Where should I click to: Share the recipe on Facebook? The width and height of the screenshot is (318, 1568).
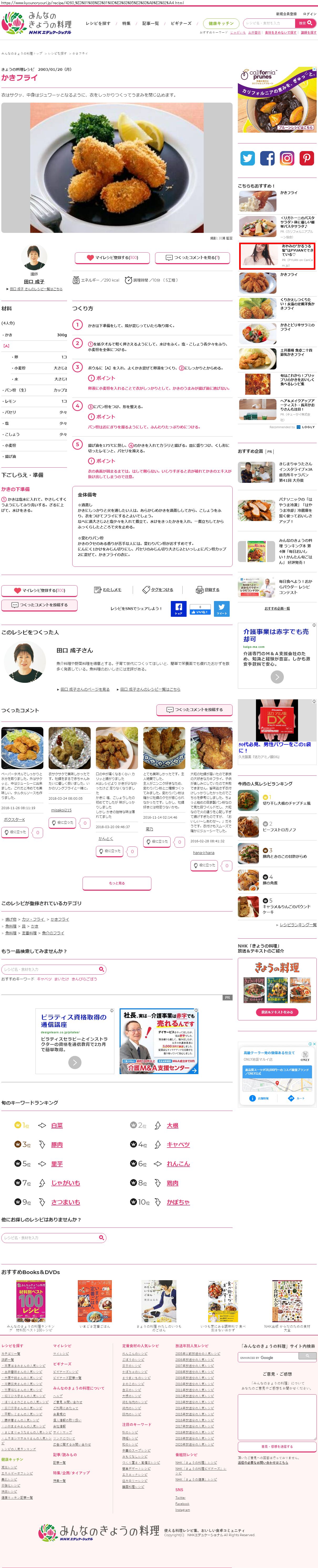click(178, 608)
